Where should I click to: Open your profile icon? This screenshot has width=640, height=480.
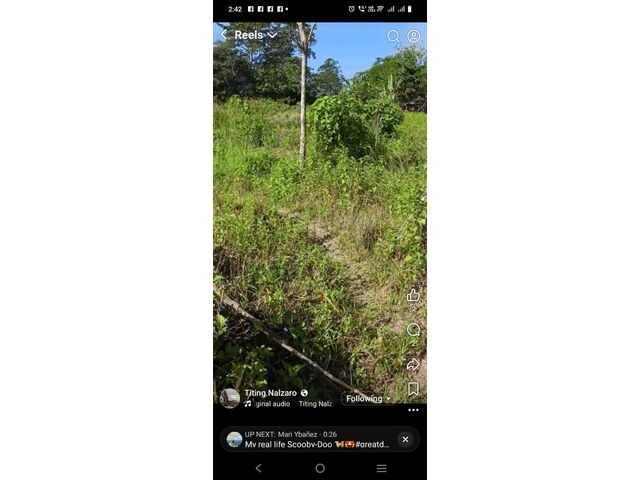point(414,36)
